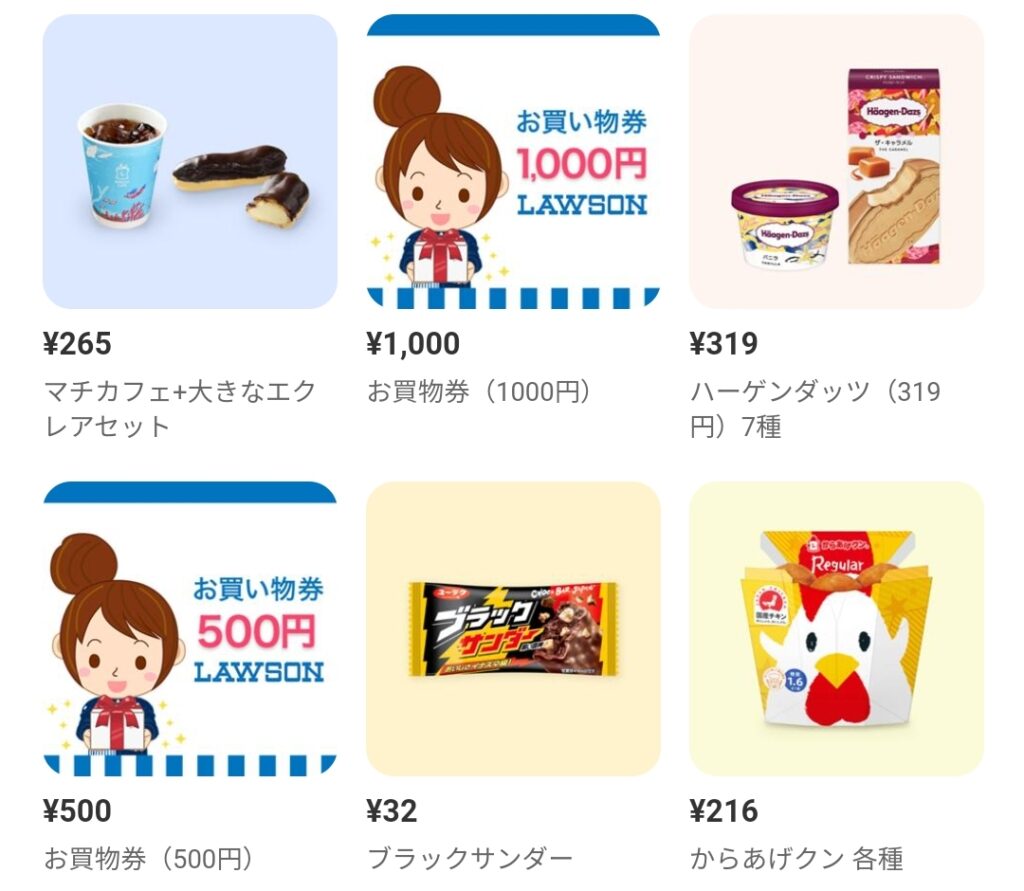Choose the お買物券（500円）gift card

point(190,629)
